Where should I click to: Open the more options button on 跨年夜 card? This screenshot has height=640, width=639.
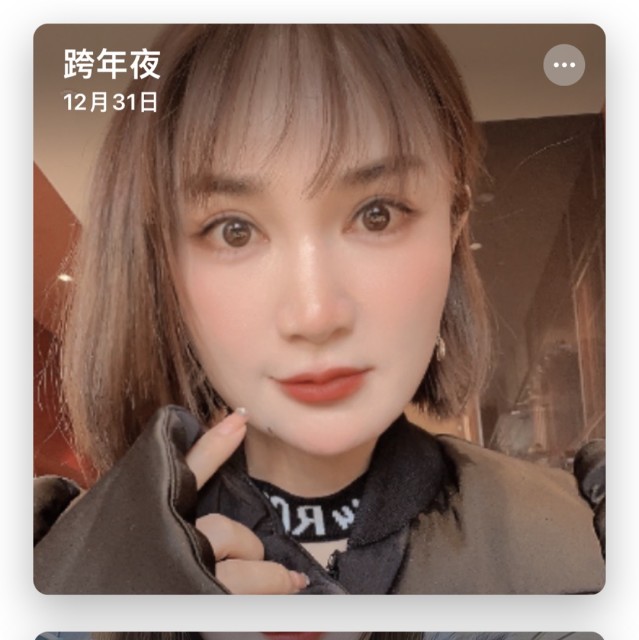click(564, 65)
